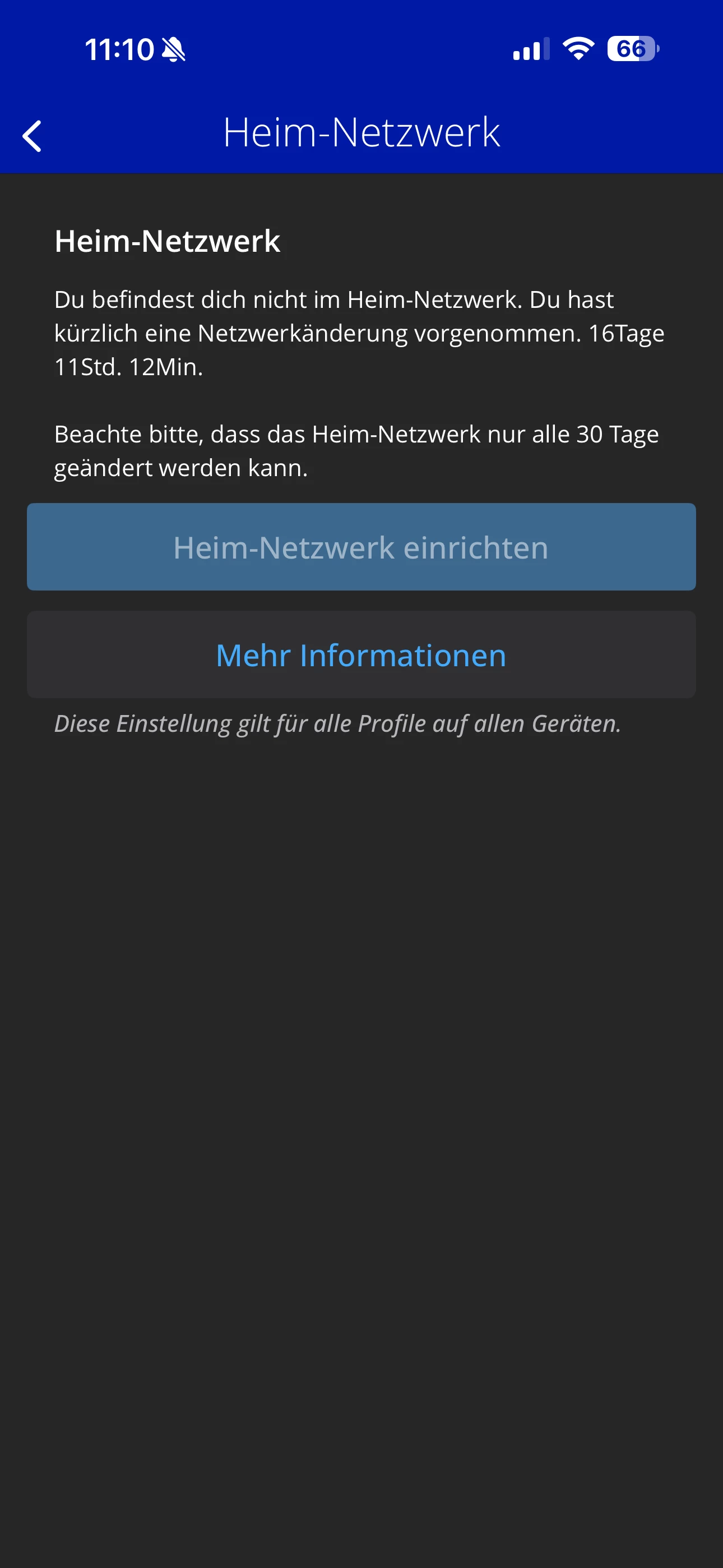Go back from Heim-Netzwerk screen
Screen dimensions: 723x1568
click(x=33, y=136)
